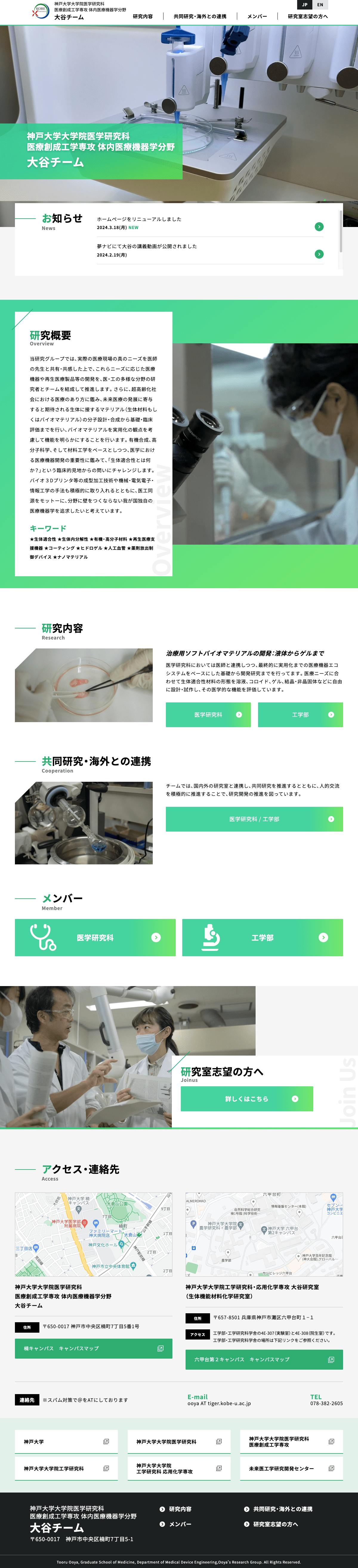Visit the 神戸大学大学院医学研究科 external link
Image resolution: width=358 pixels, height=1568 pixels.
179,1442
